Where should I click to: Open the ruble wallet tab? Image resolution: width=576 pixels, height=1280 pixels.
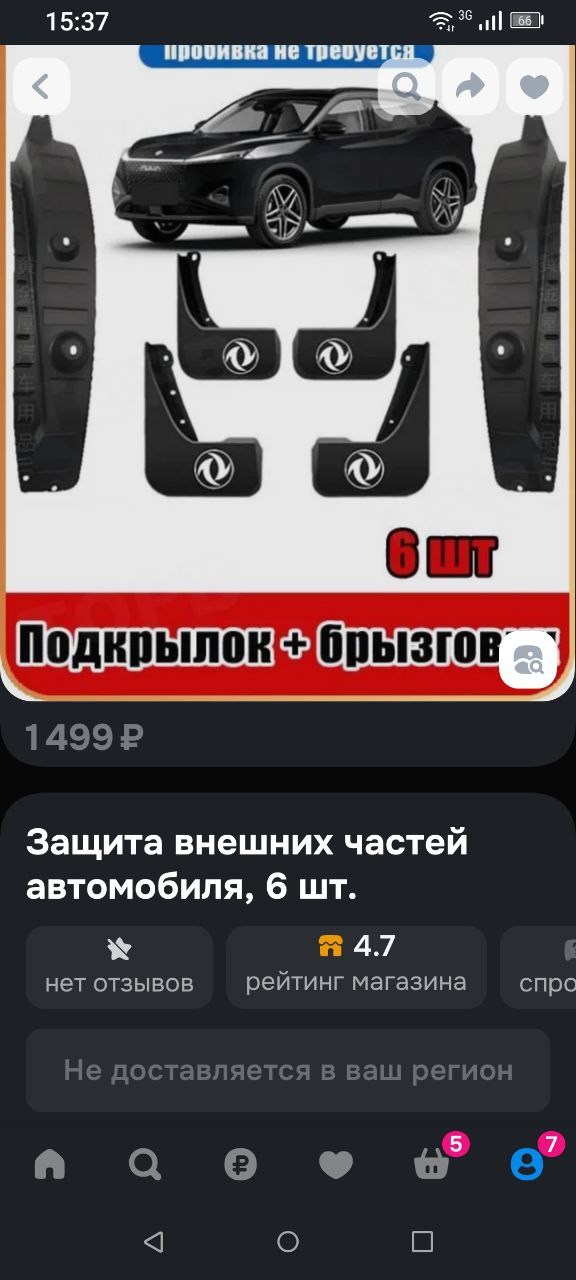click(240, 1164)
